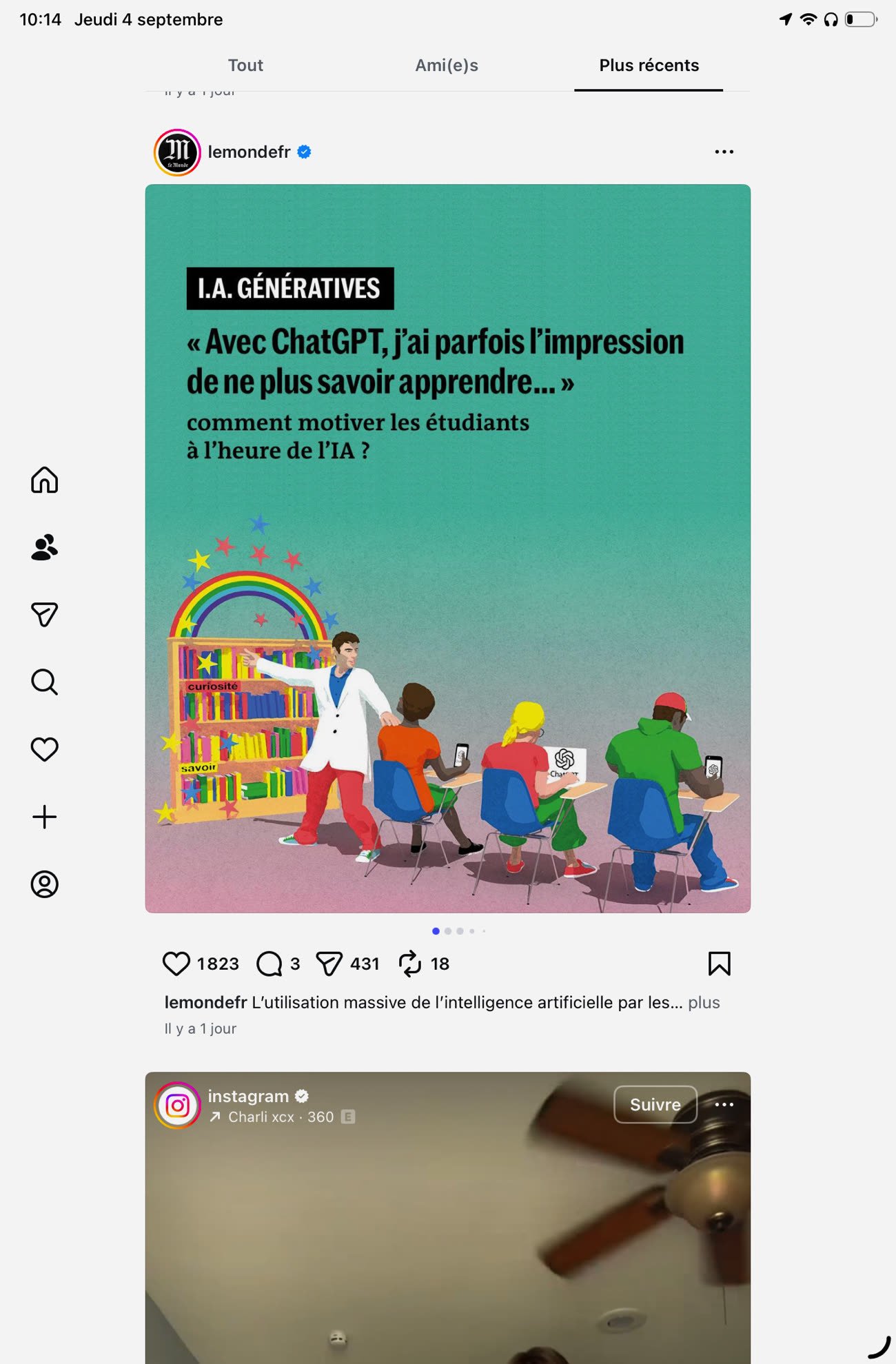Viewport: 896px width, 1364px height.
Task: Open options menu on instagram post
Action: point(724,1104)
